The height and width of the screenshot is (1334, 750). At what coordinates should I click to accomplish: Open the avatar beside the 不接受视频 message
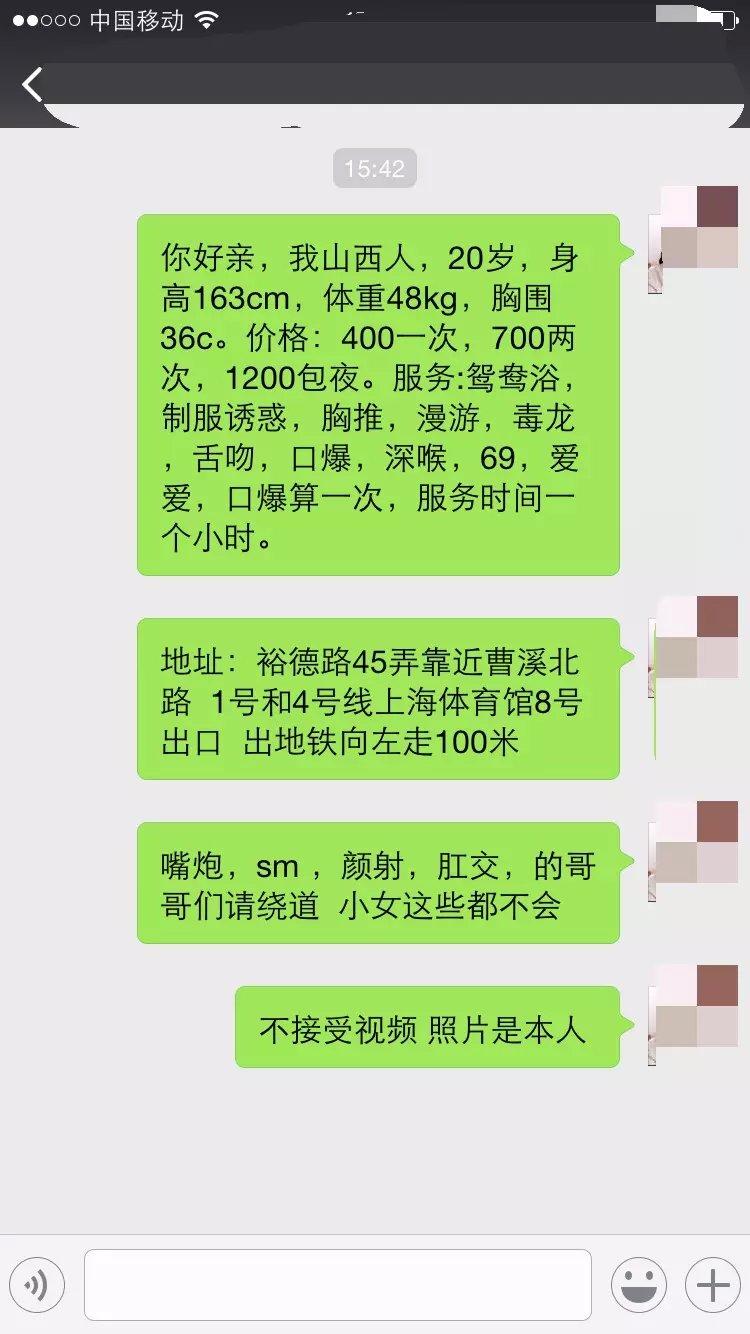[x=695, y=1006]
